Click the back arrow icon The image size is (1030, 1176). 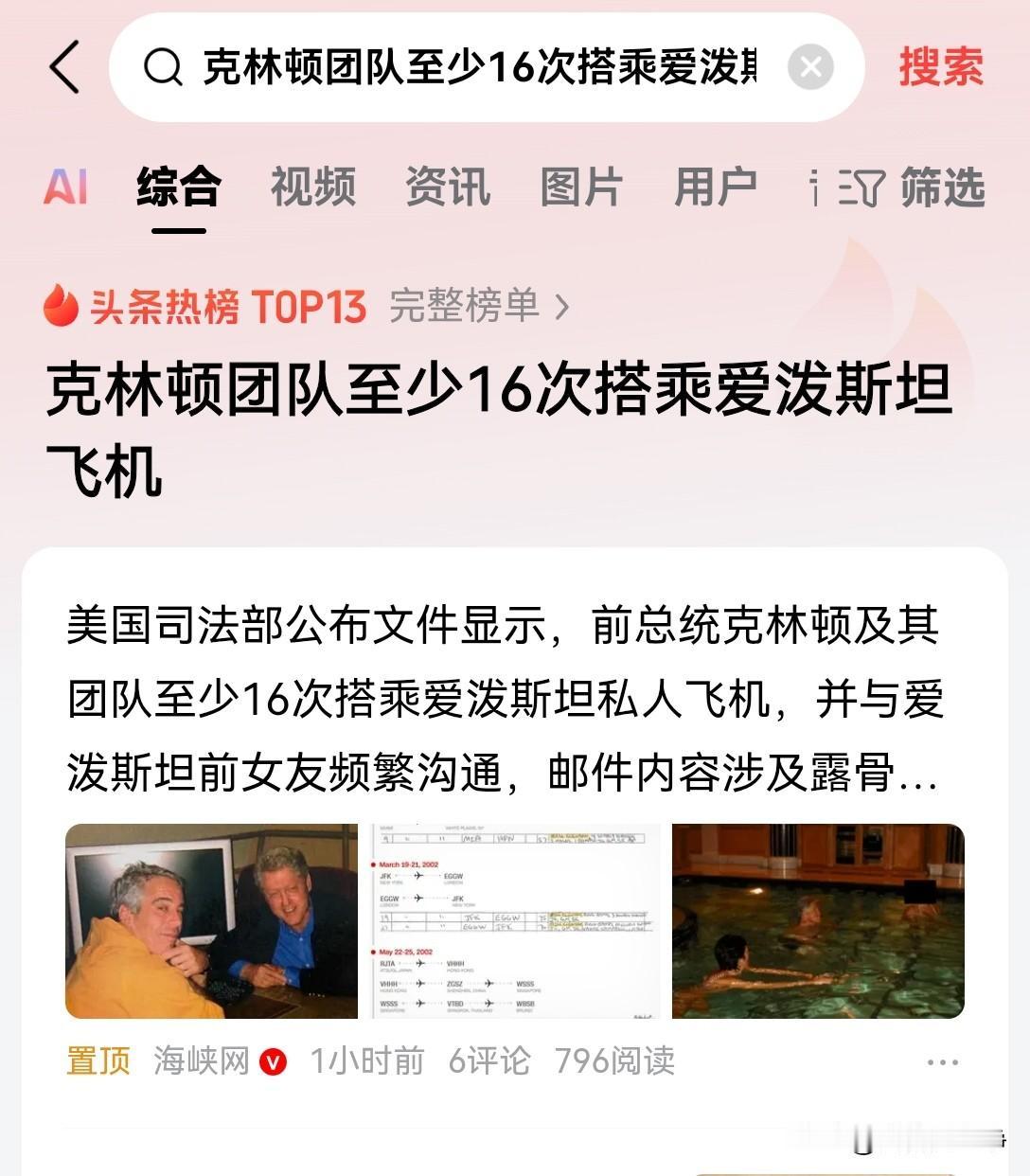[64, 68]
